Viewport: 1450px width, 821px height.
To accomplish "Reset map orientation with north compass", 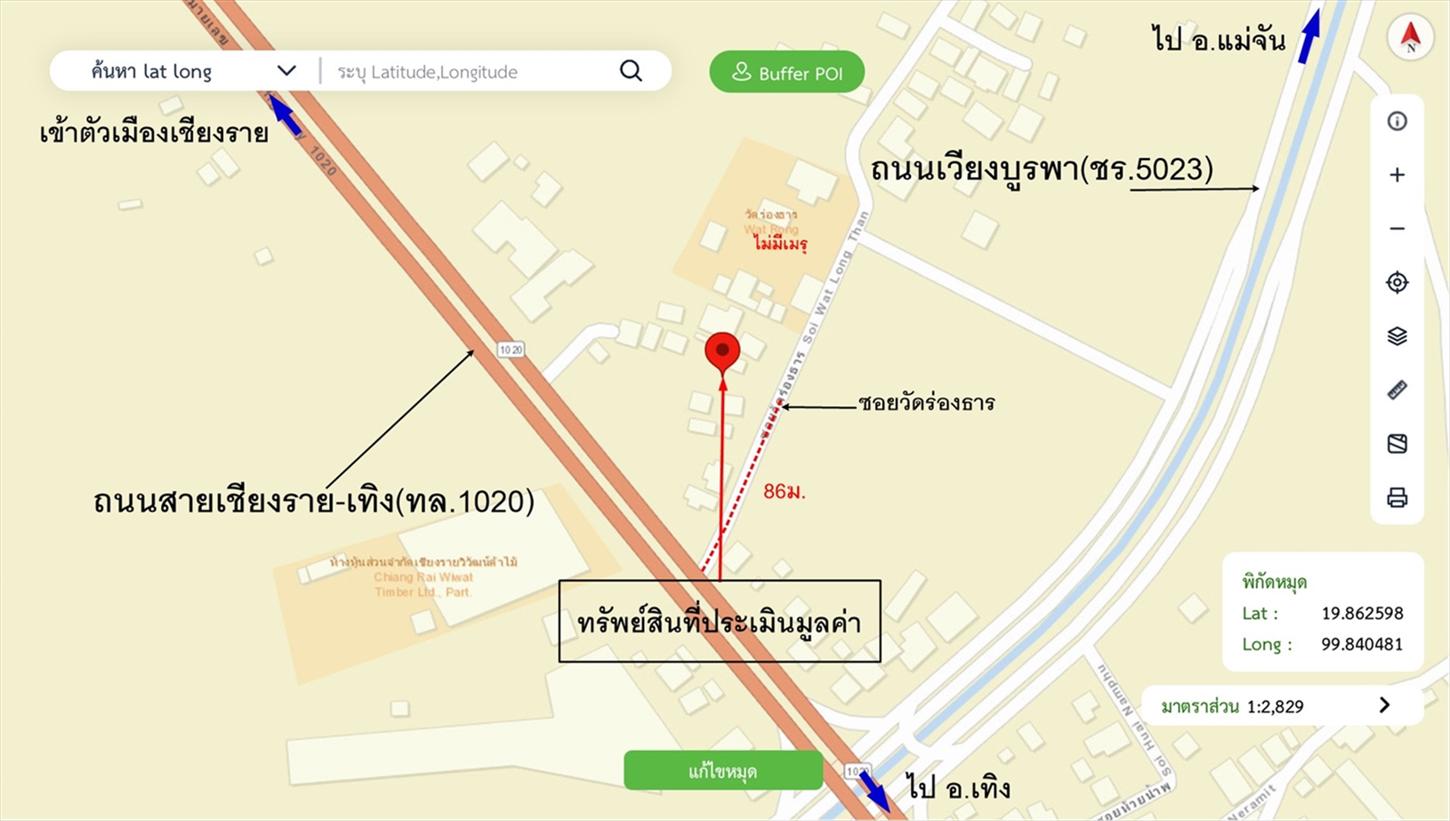I will [1410, 39].
